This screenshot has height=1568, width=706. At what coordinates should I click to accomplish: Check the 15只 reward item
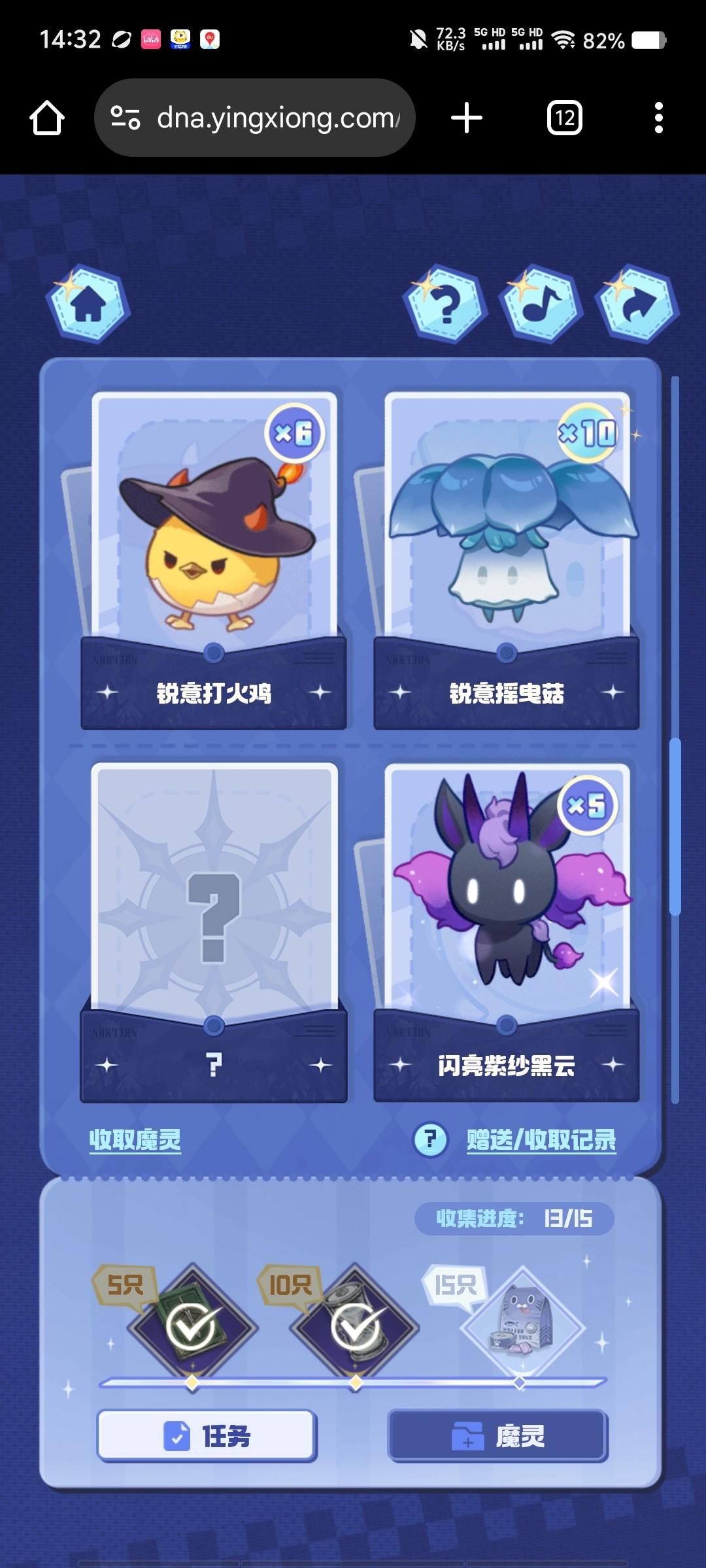[521, 1328]
